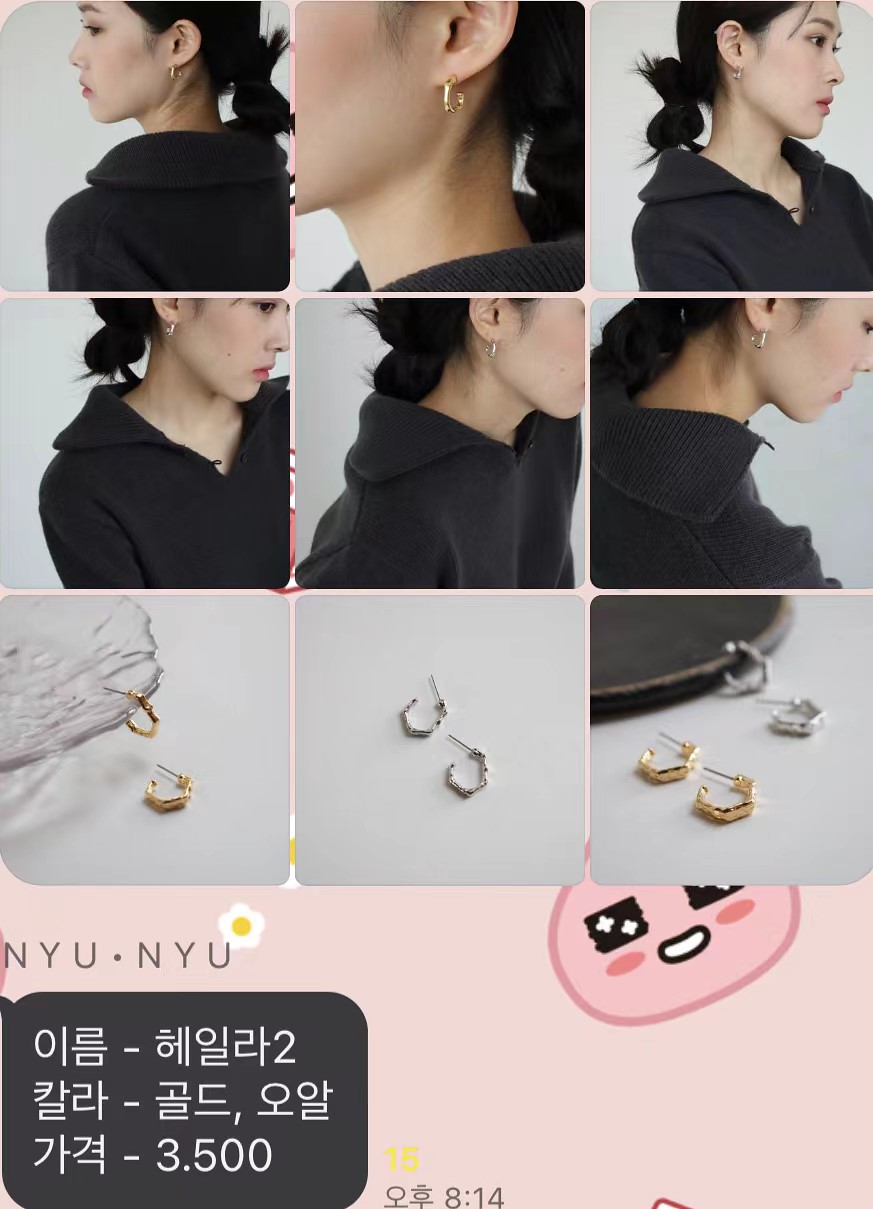View photo of woman facing right, full face profile

tap(731, 146)
